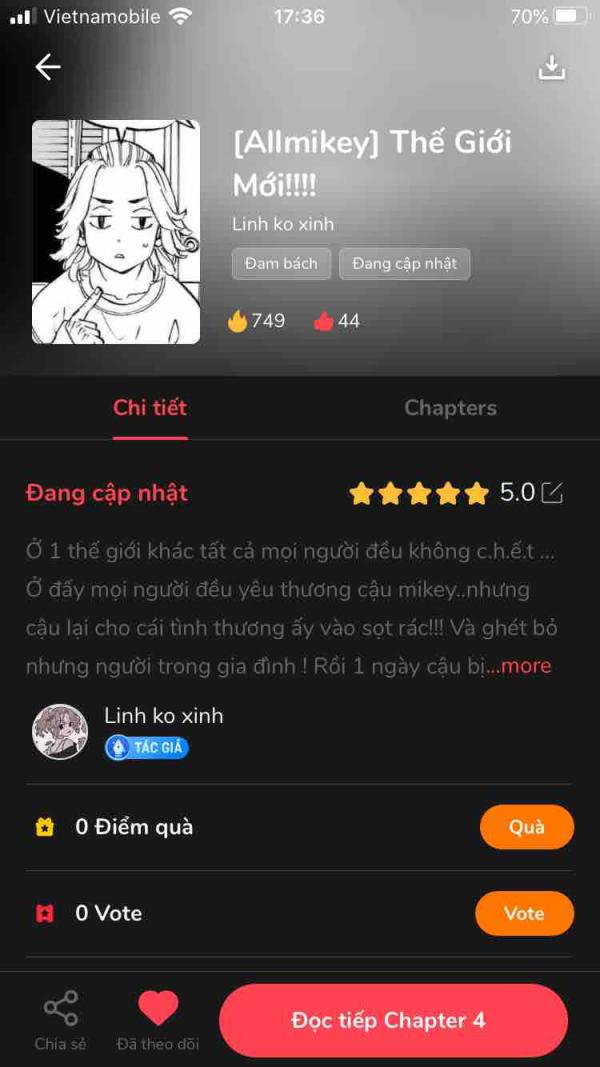This screenshot has width=600, height=1067.
Task: Edit the rating next to 5.0
Action: click(x=552, y=493)
